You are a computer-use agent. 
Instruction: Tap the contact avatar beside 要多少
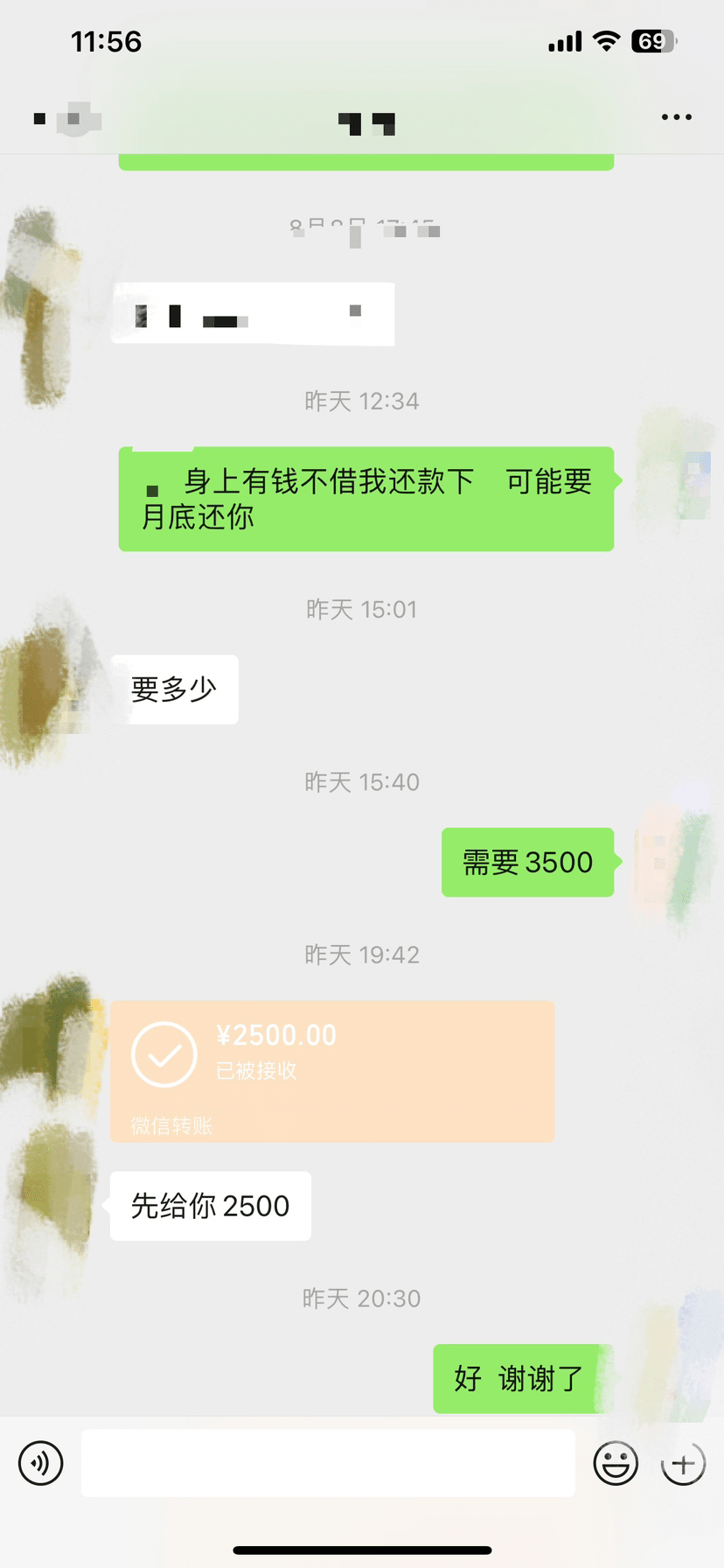pyautogui.click(x=48, y=687)
